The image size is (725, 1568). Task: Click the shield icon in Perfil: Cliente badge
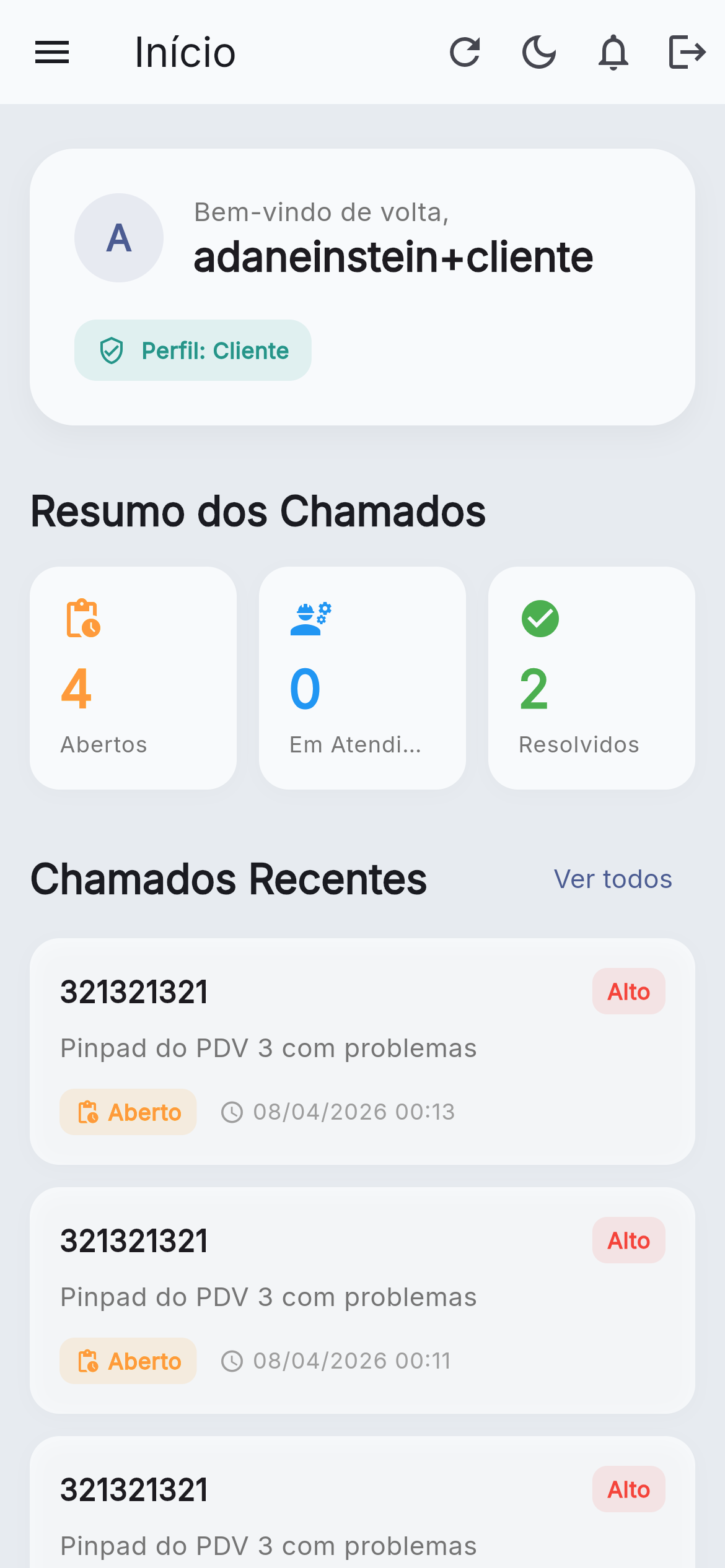point(110,350)
